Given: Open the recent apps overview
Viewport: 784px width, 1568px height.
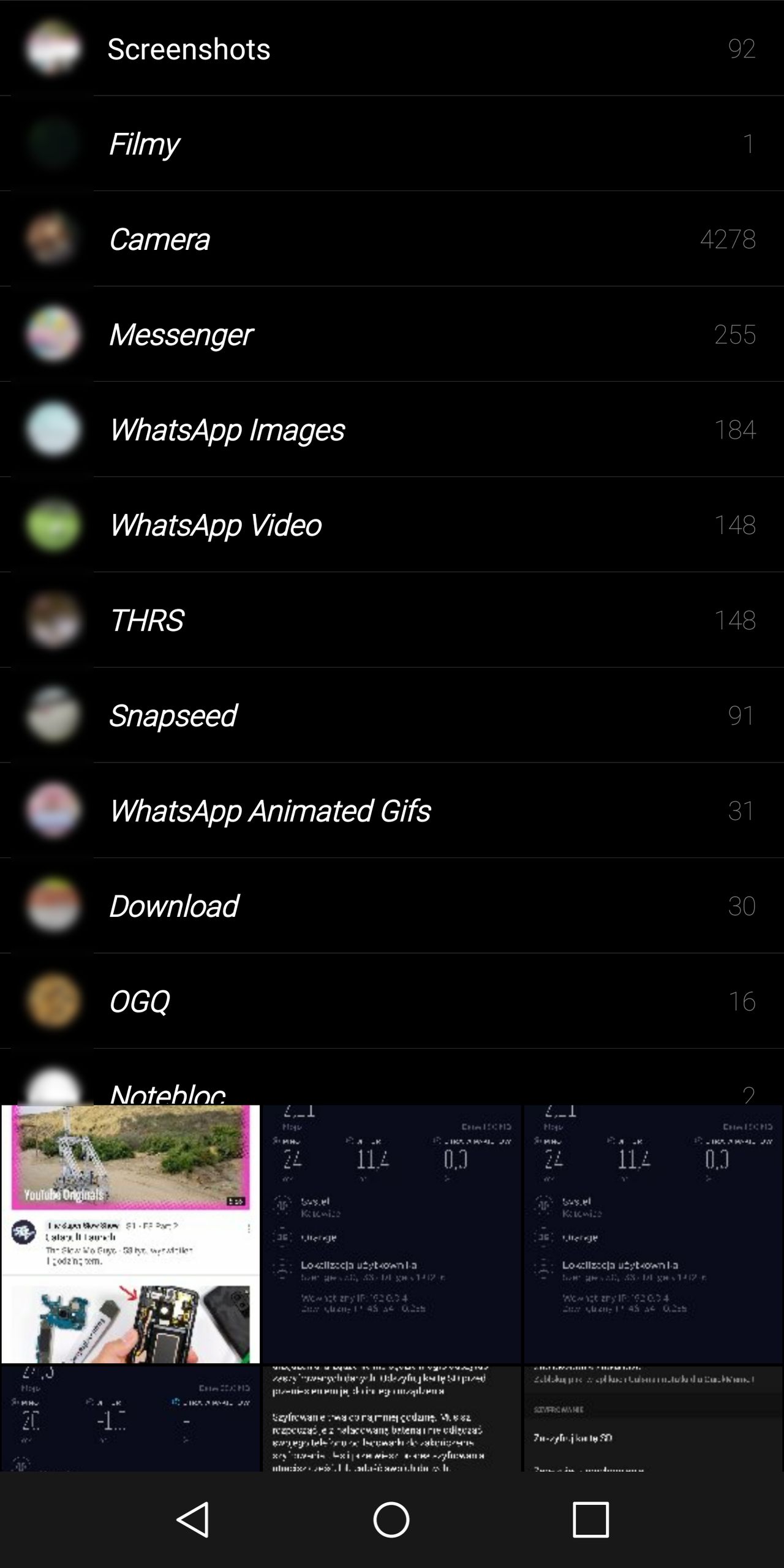Looking at the screenshot, I should (x=590, y=1519).
